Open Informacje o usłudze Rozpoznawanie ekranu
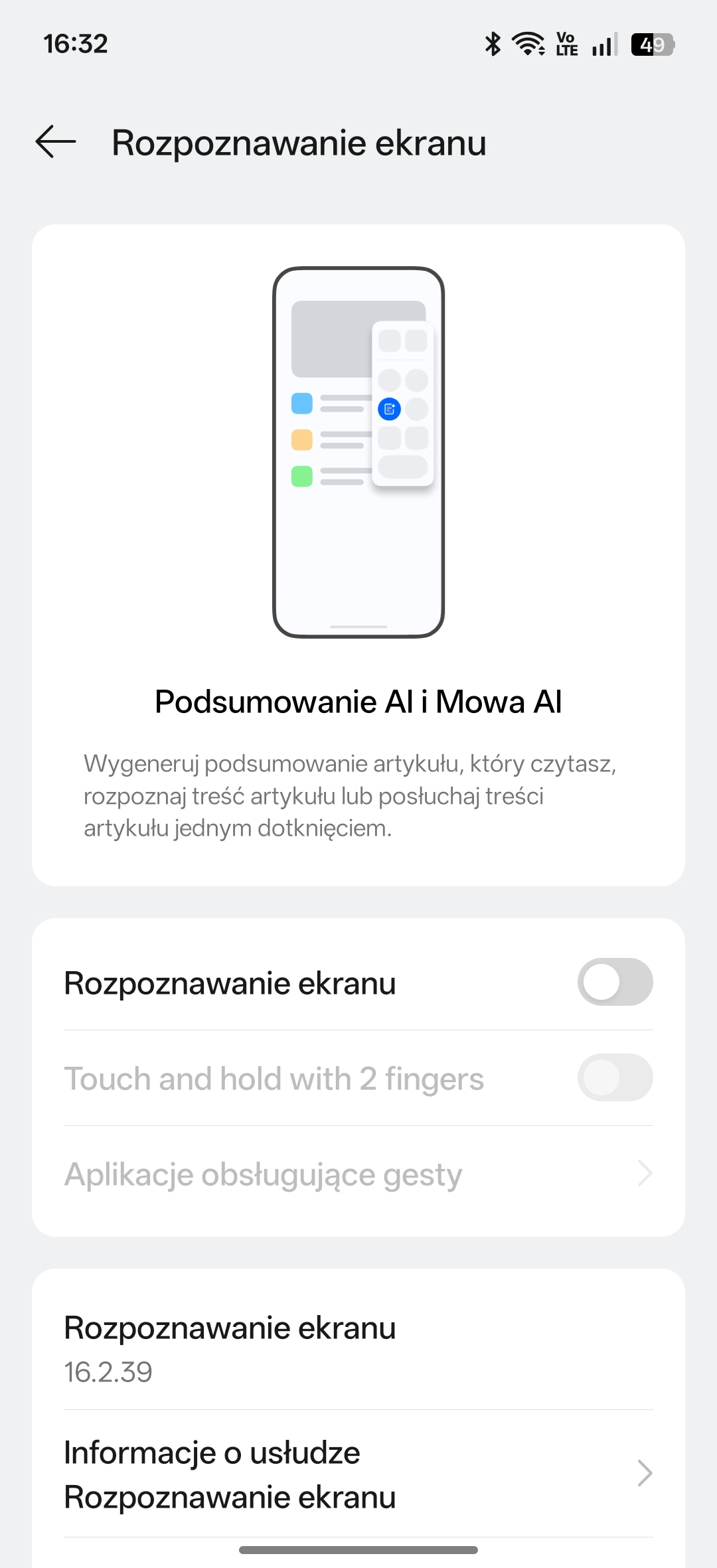The width and height of the screenshot is (717, 1568). 358,1474
